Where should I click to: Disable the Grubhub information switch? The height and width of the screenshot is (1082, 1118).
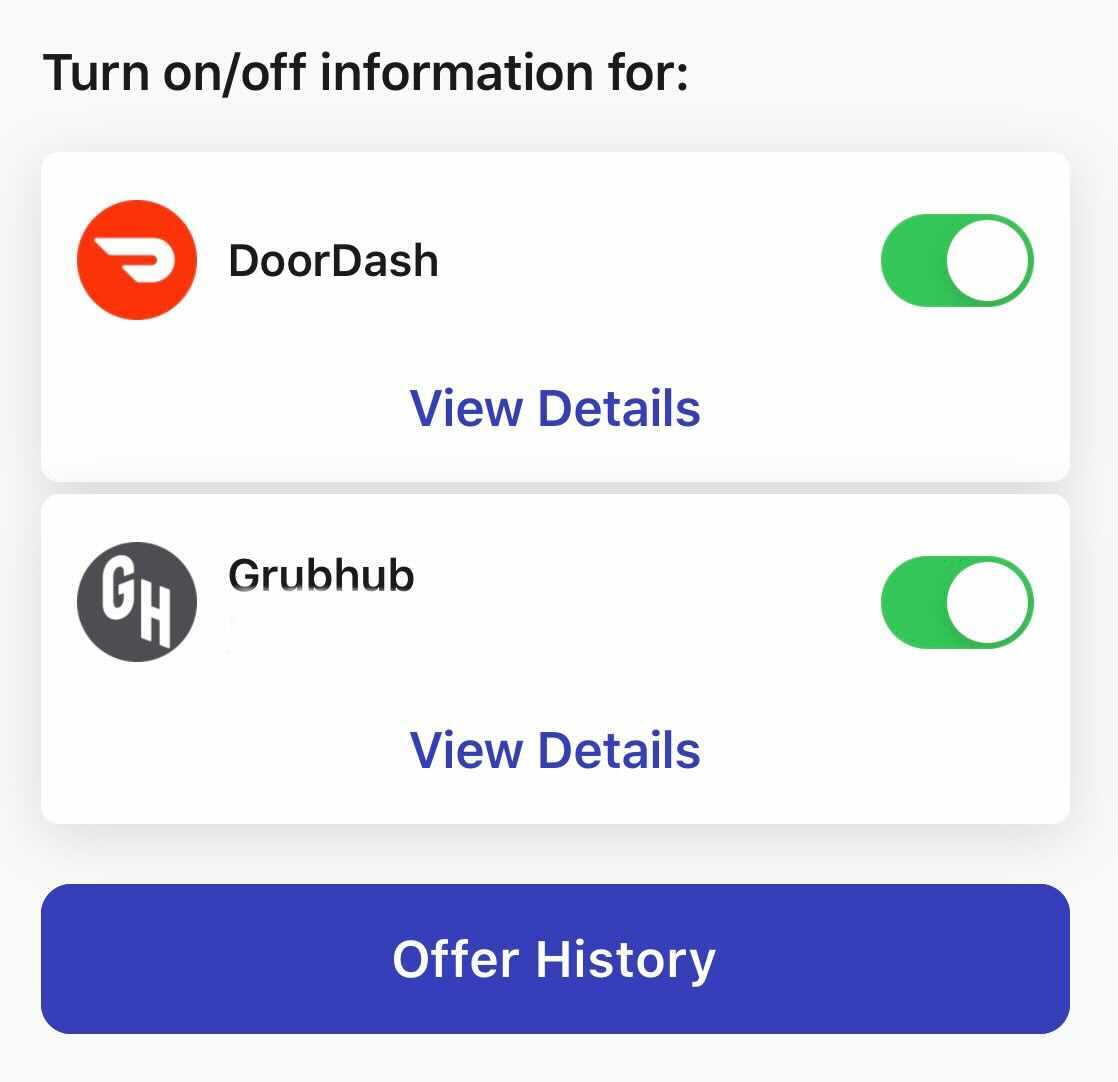tap(956, 602)
